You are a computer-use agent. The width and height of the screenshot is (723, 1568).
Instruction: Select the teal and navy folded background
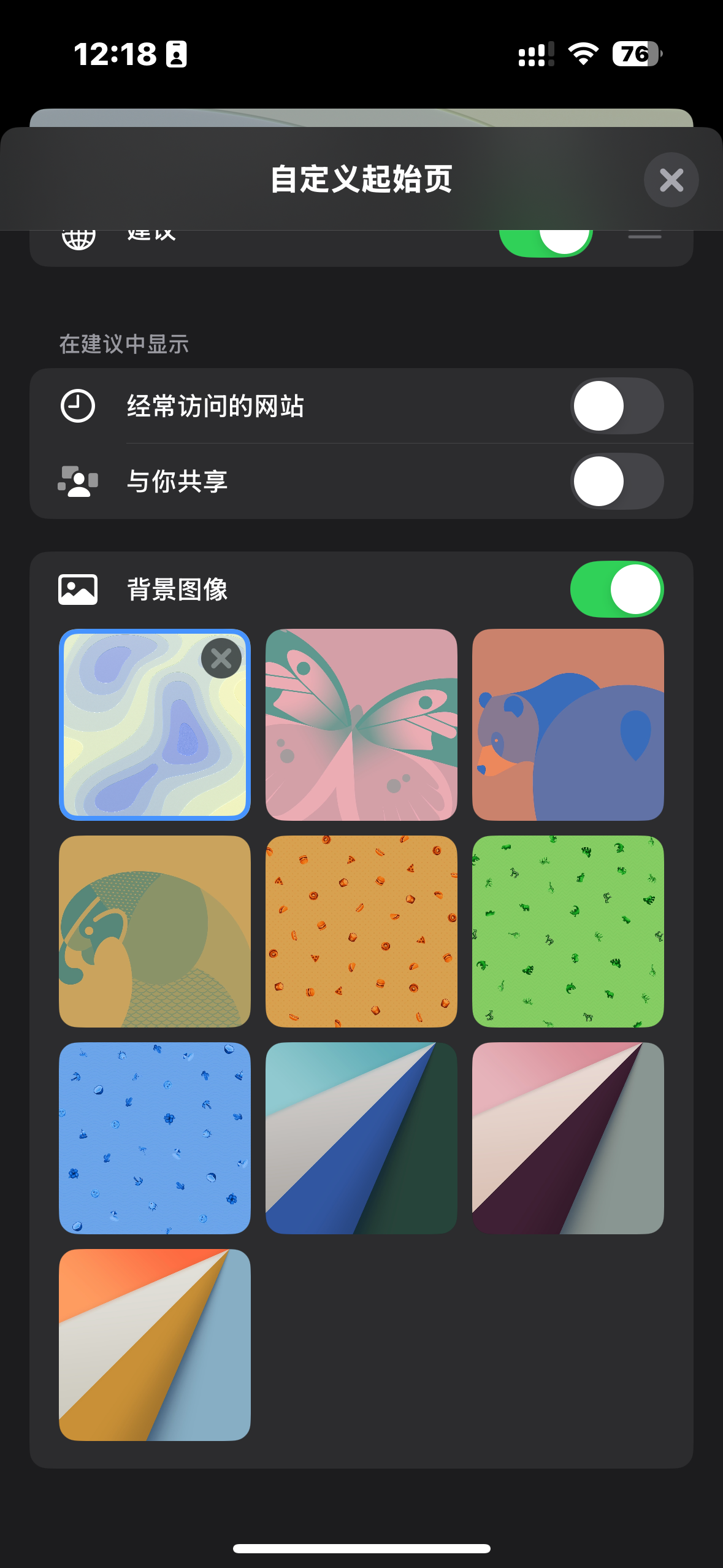(361, 1138)
